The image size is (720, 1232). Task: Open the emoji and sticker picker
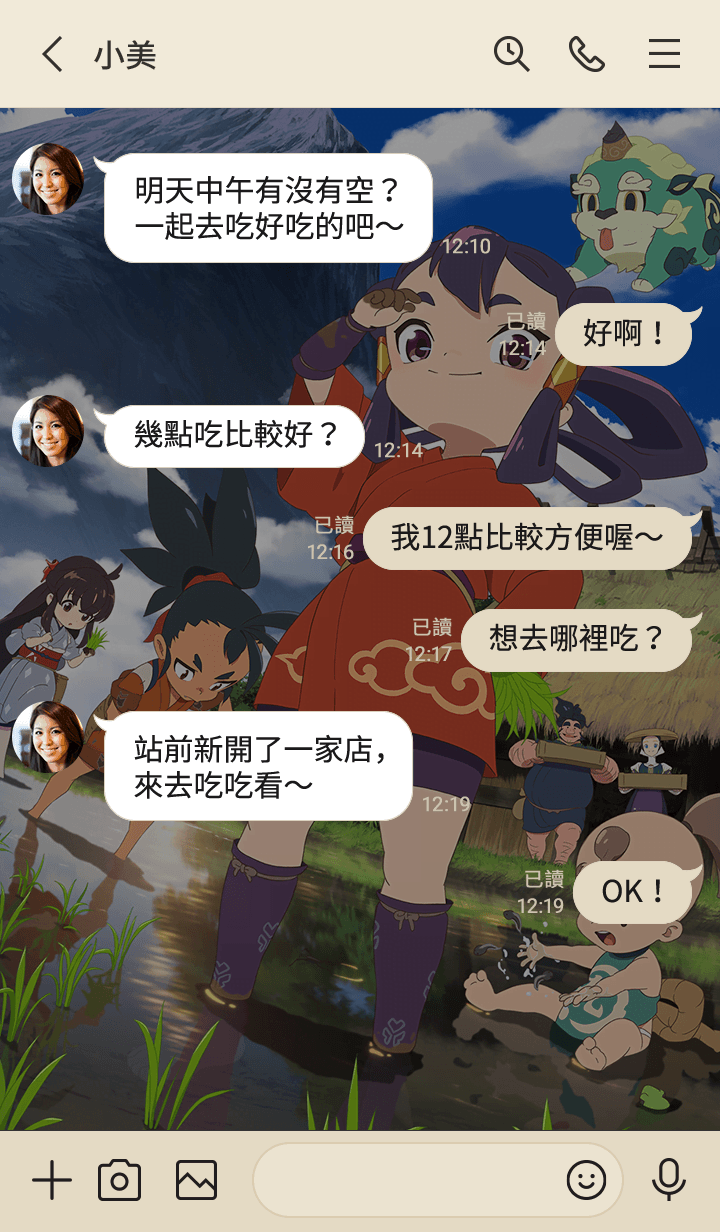(586, 1181)
